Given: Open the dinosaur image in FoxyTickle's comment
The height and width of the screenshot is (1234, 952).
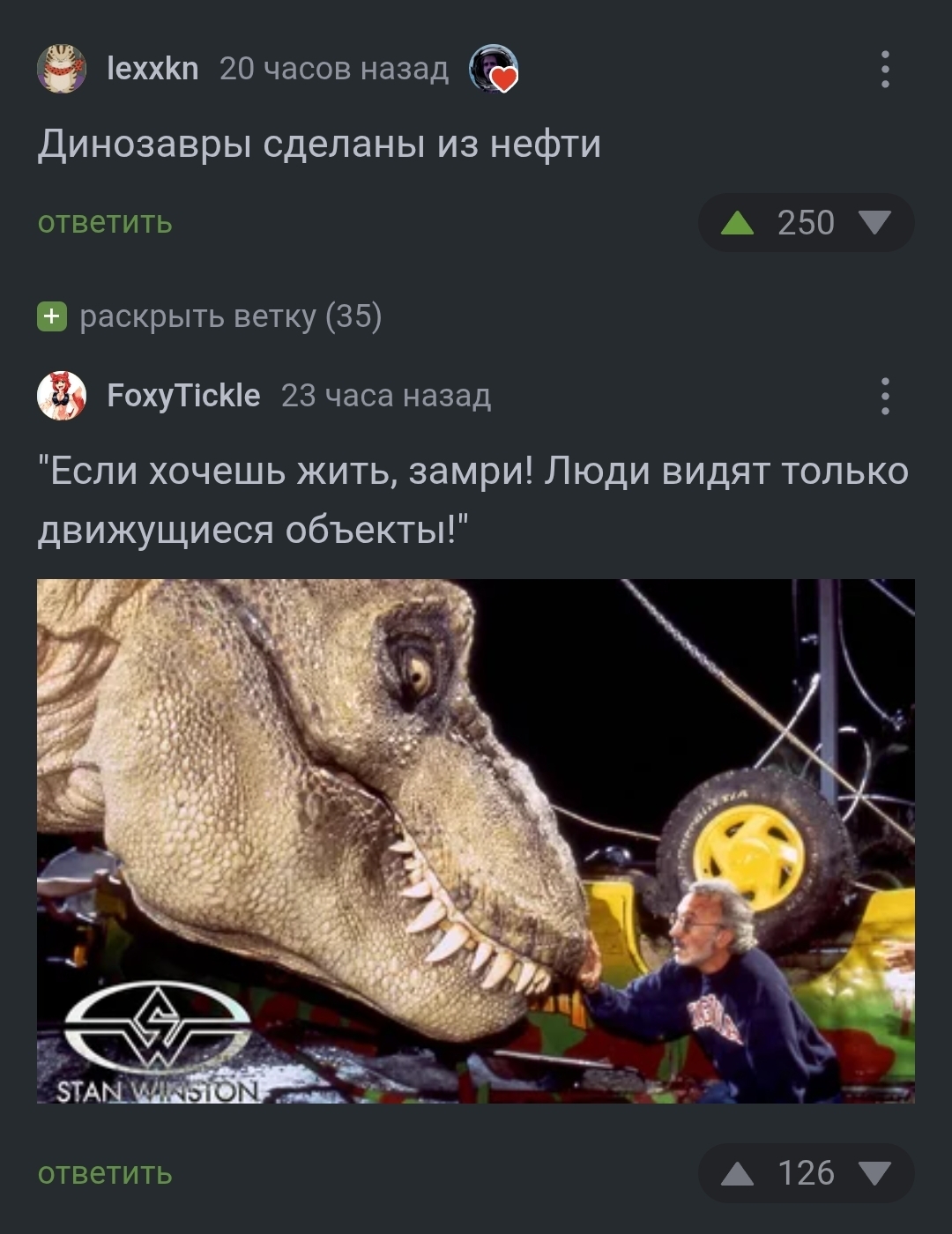Looking at the screenshot, I should pyautogui.click(x=476, y=841).
